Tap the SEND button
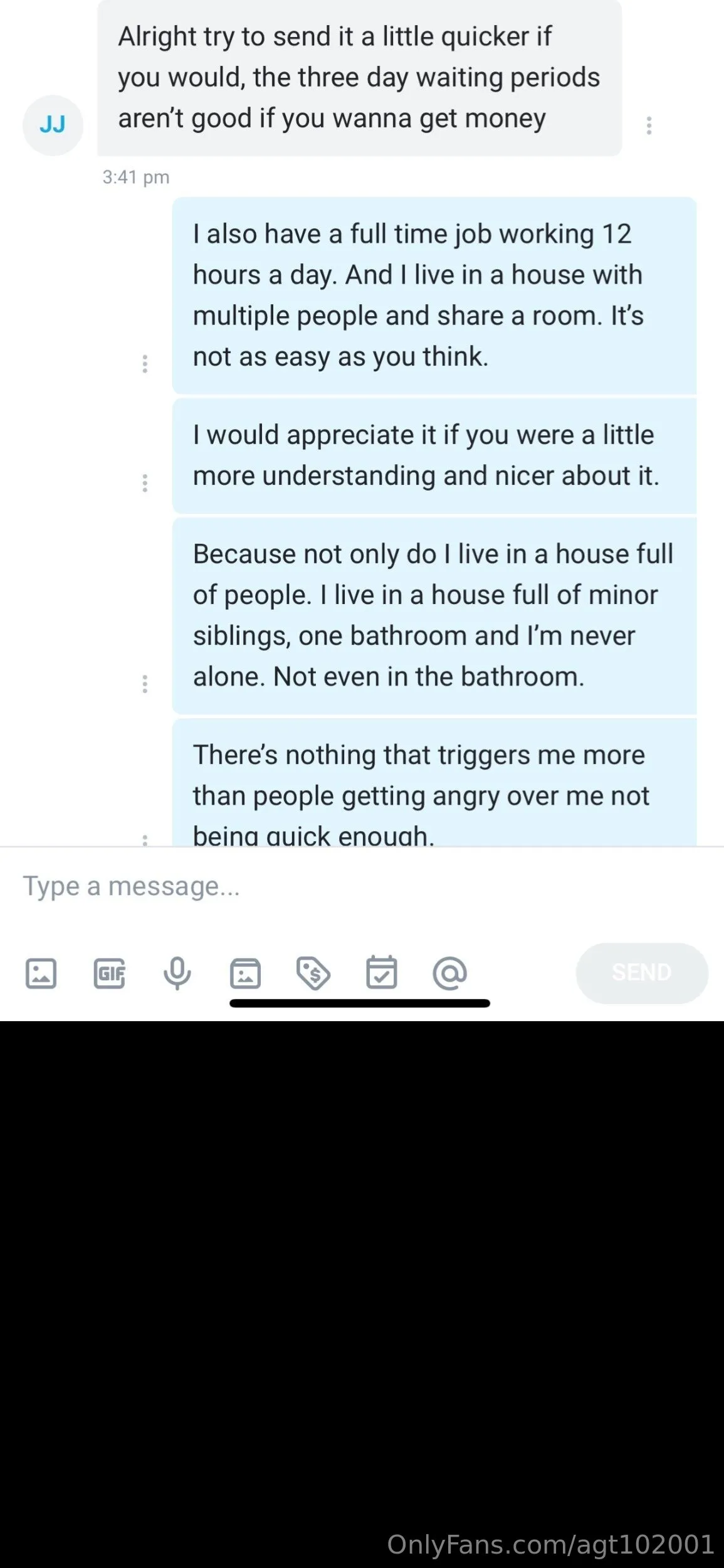 tap(641, 973)
